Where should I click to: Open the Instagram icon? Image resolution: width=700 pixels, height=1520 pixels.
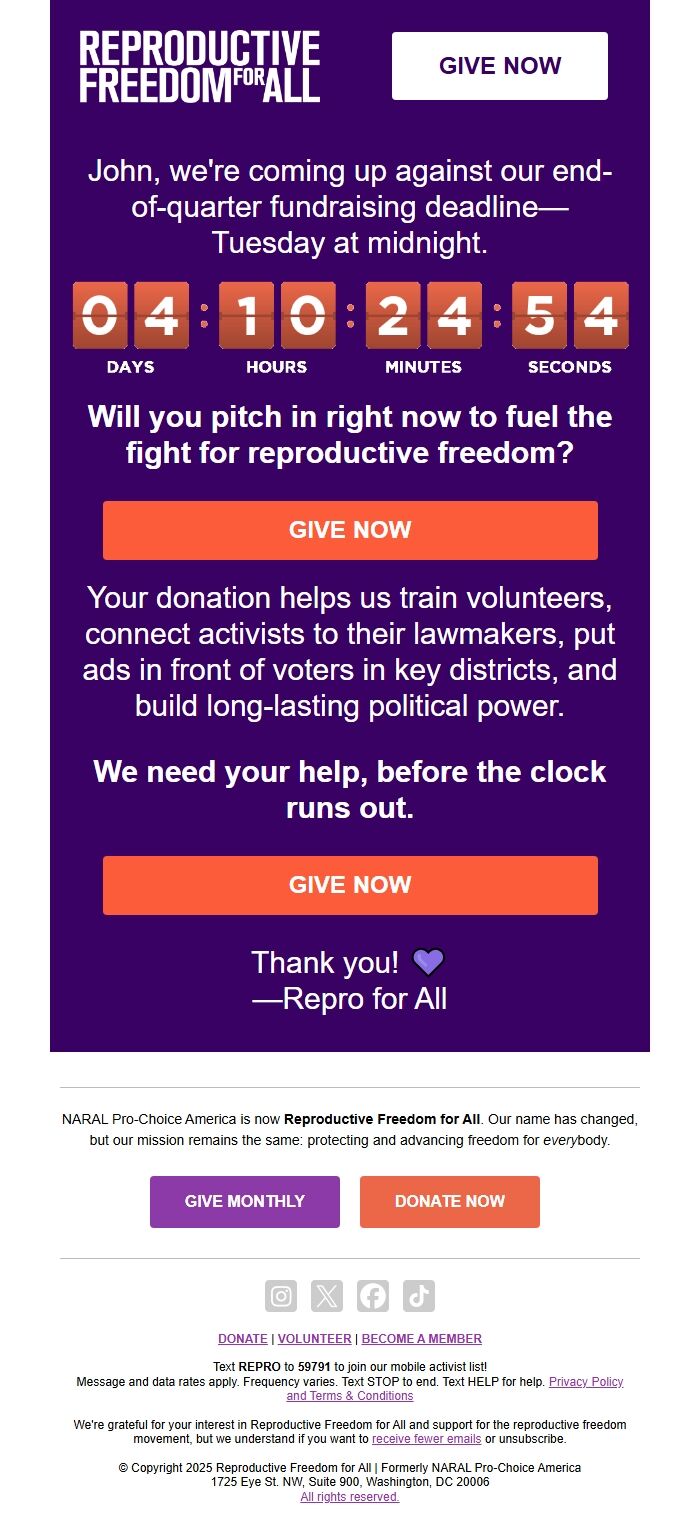click(281, 1296)
